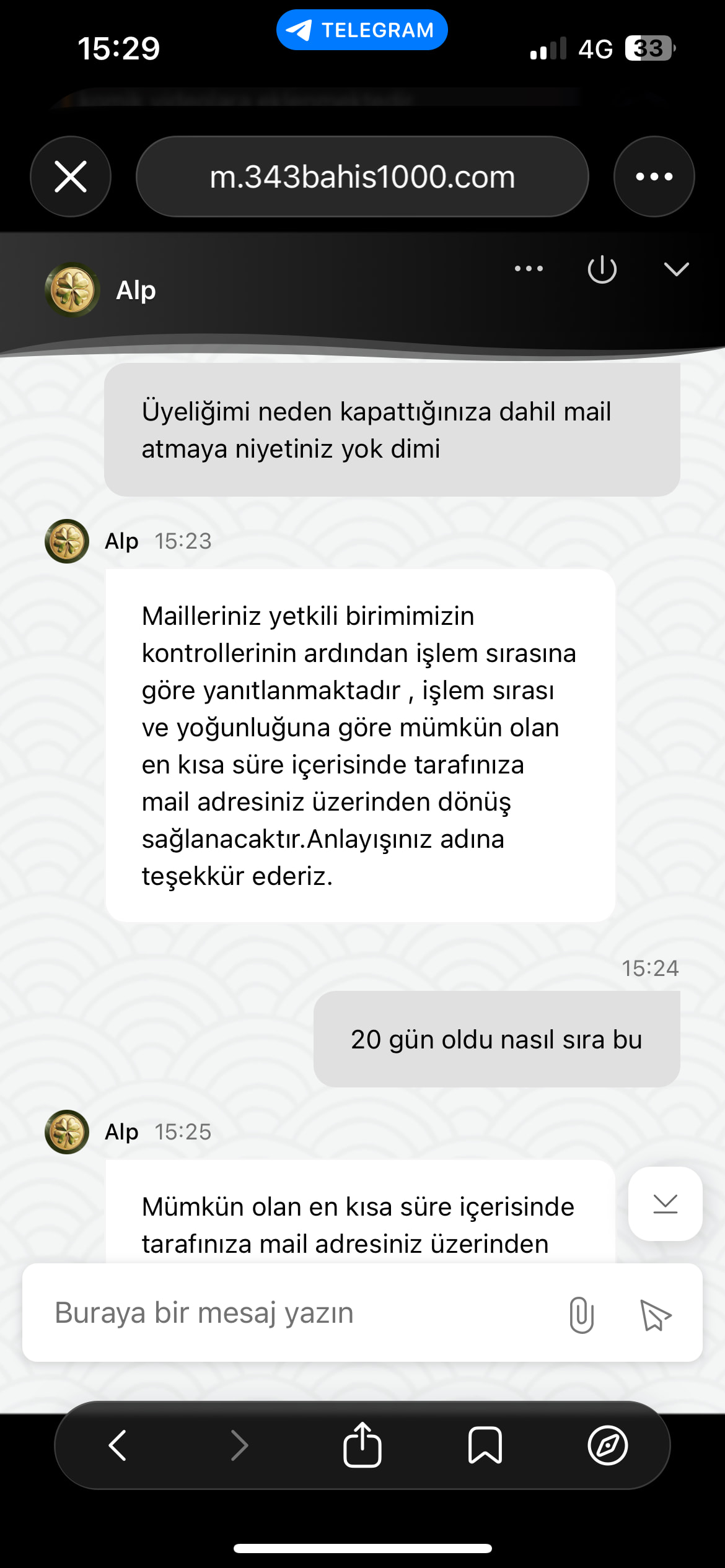Minimize the chat window with chevron
Screen dimensions: 725x1568
(x=676, y=269)
